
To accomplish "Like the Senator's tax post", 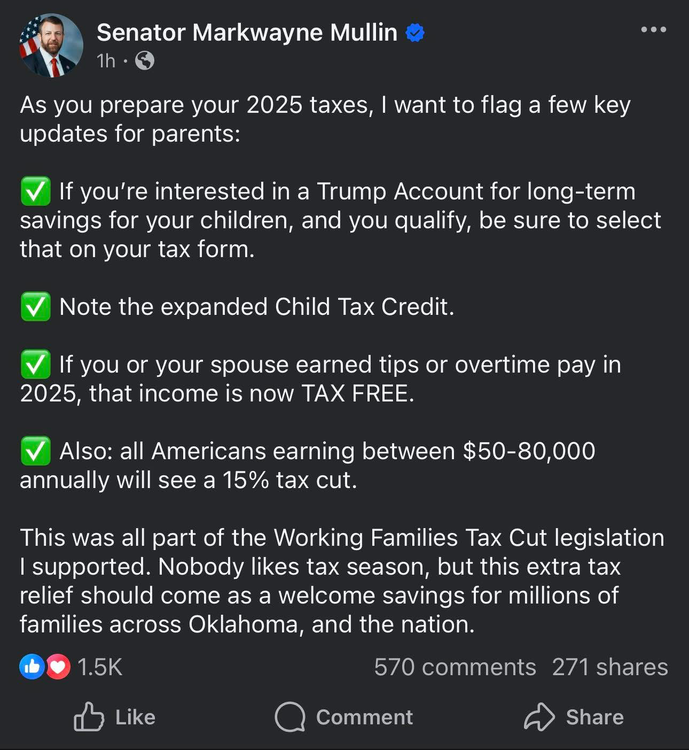I will tap(114, 717).
